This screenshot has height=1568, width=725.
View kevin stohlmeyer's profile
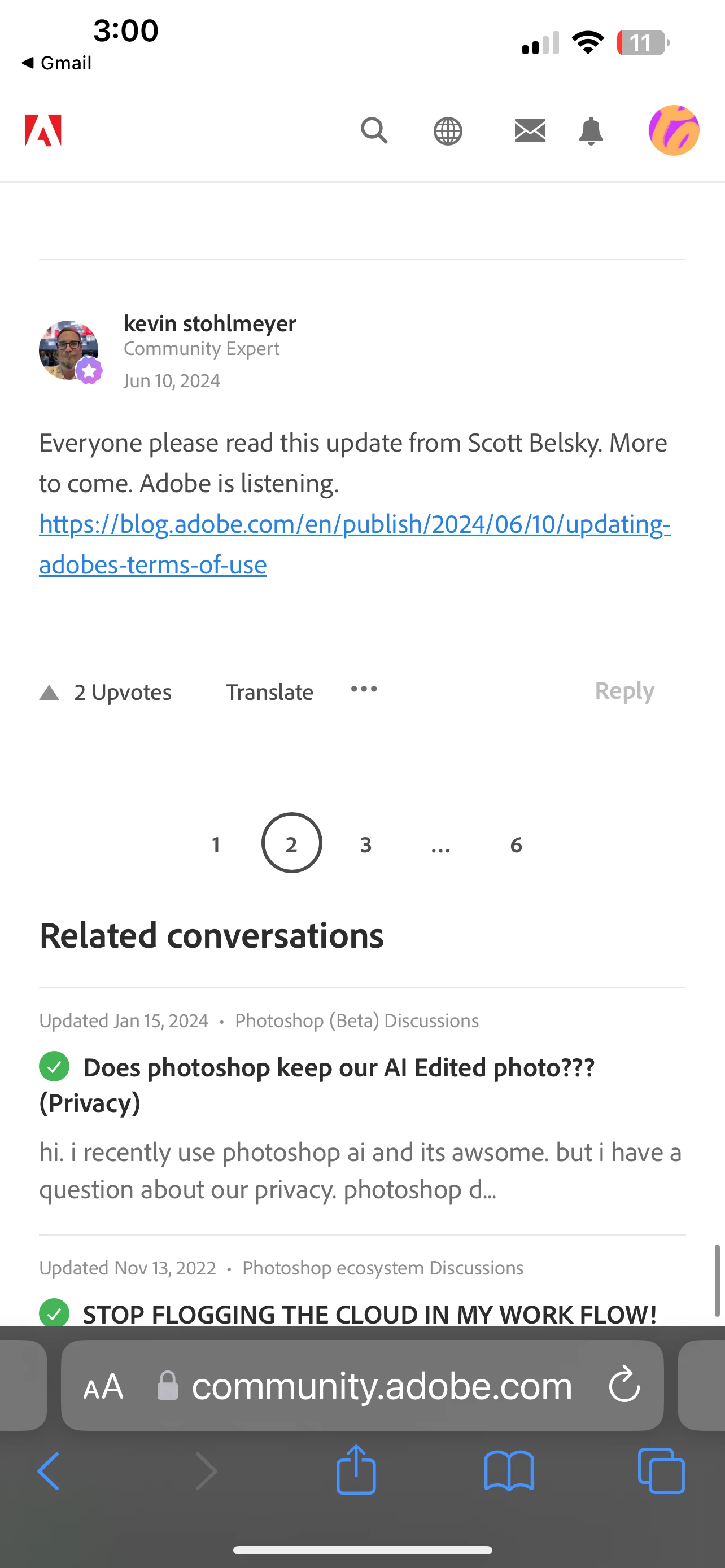(x=209, y=323)
